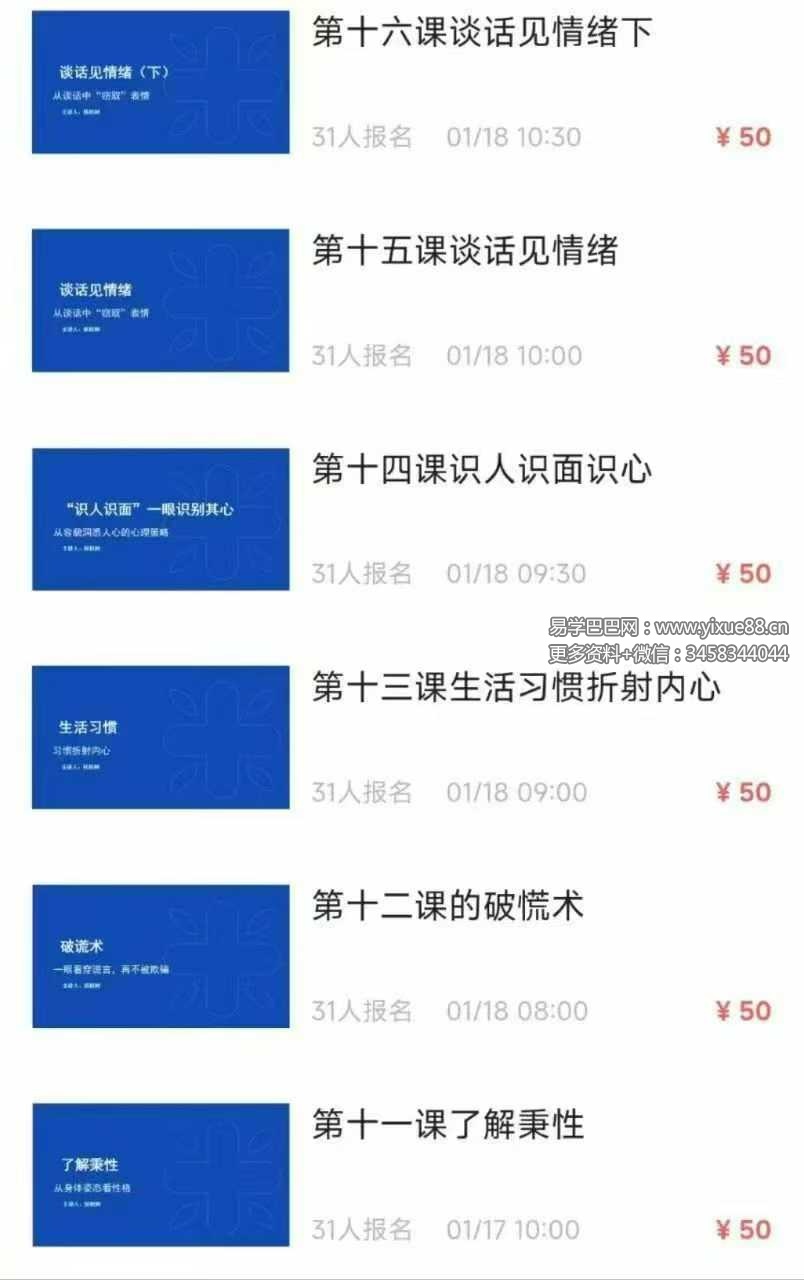Image resolution: width=804 pixels, height=1280 pixels.
Task: Open the 第十二课的破慌术 lesson
Action: coord(448,907)
